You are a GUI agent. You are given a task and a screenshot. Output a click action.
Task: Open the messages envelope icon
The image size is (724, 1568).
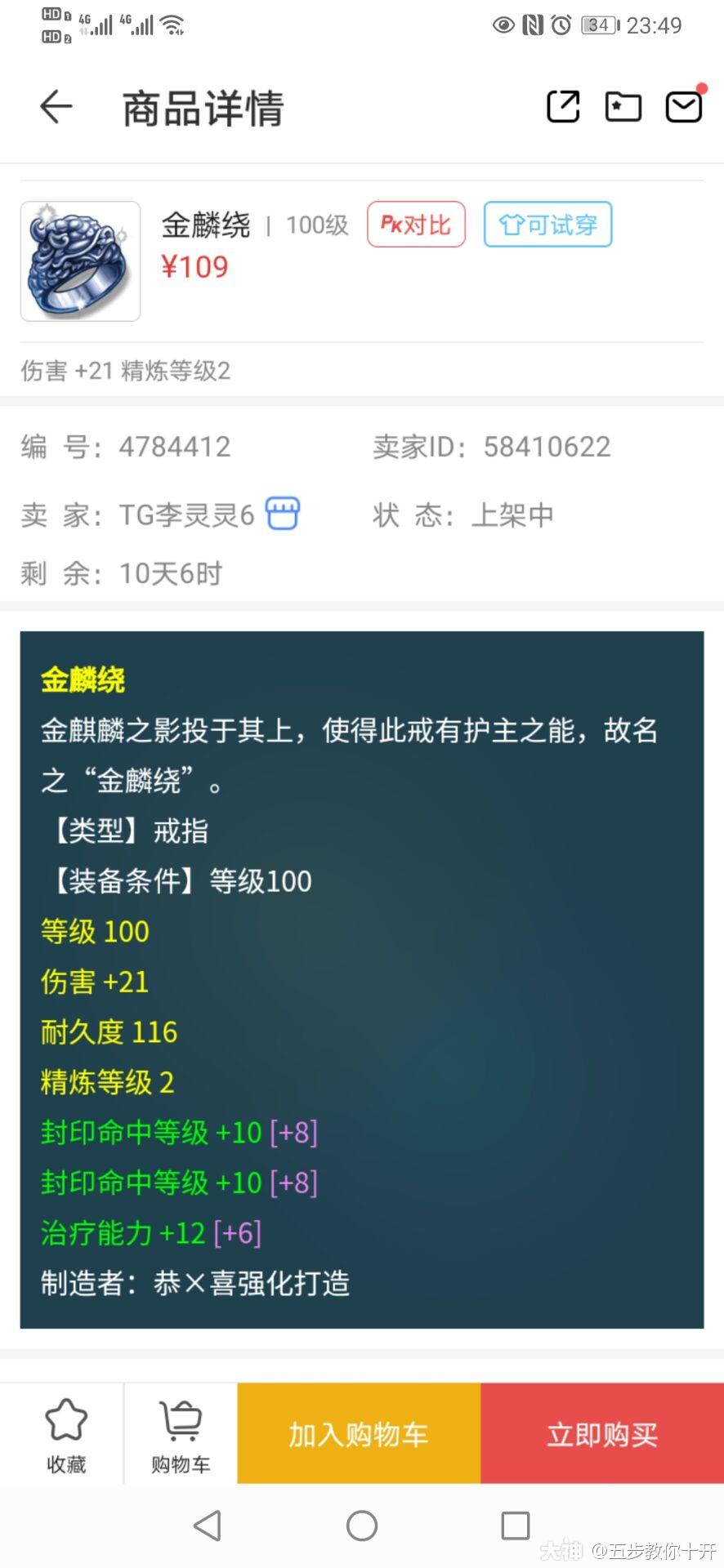coord(683,107)
